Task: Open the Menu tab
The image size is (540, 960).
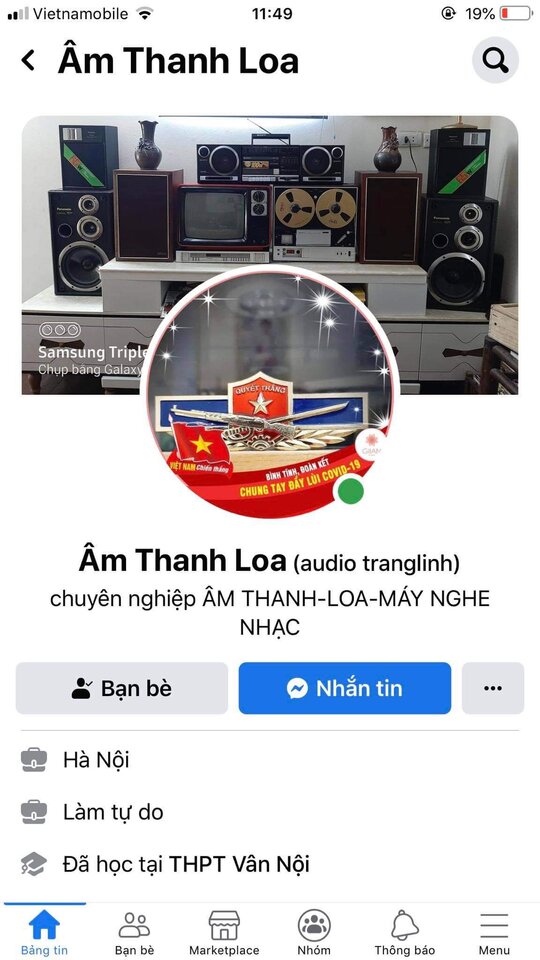Action: pos(494,932)
